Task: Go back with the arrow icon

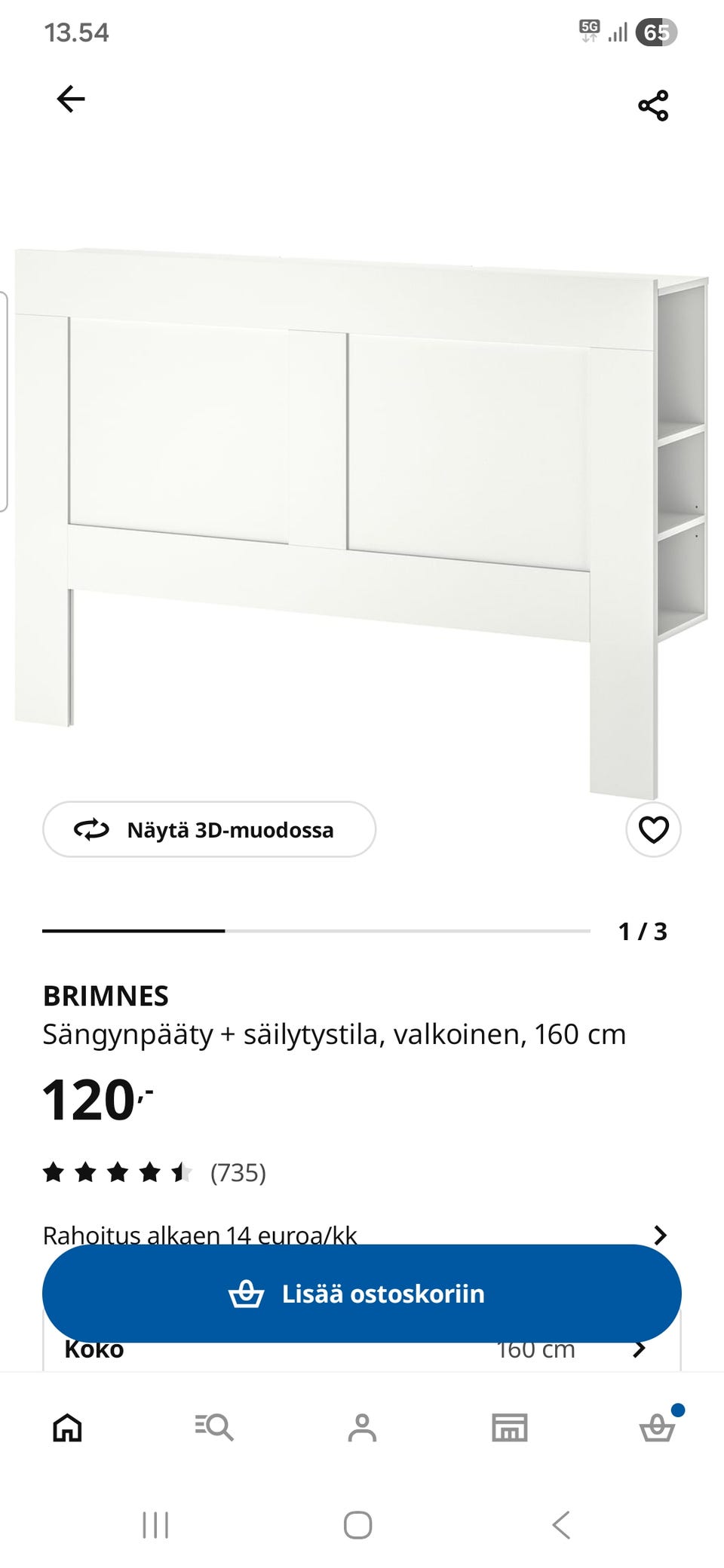Action: coord(70,98)
